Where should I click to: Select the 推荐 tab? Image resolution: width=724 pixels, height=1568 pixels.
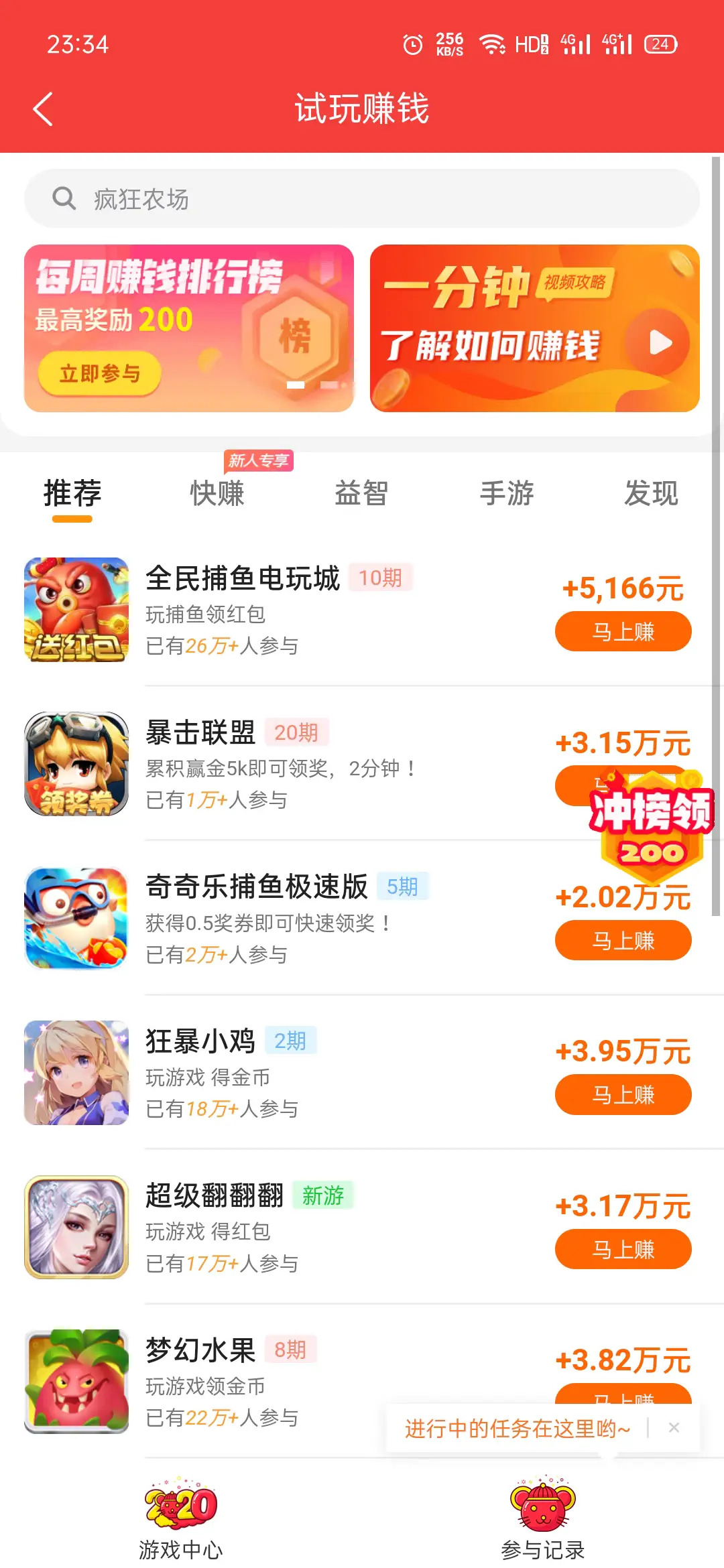click(x=72, y=494)
